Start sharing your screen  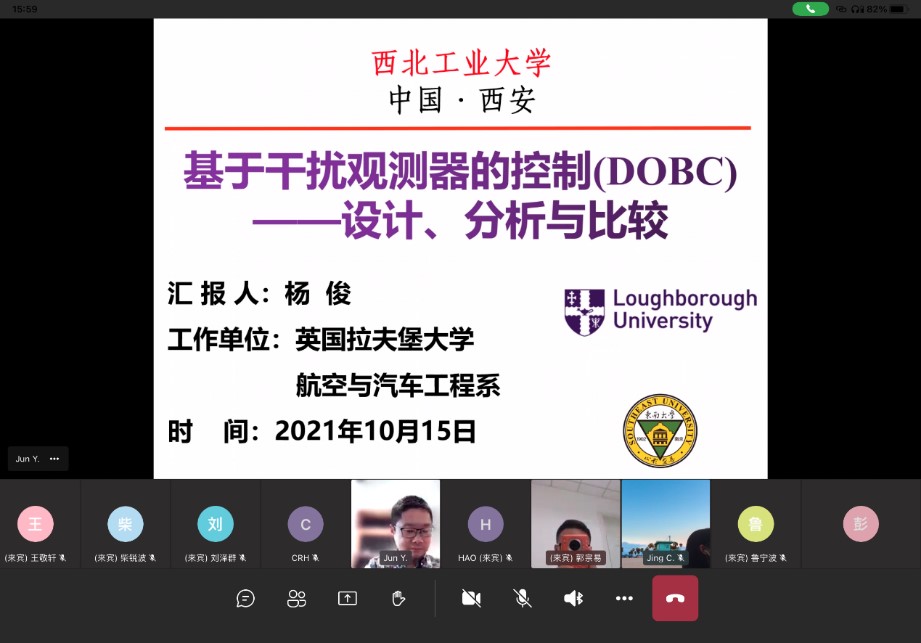tap(347, 598)
